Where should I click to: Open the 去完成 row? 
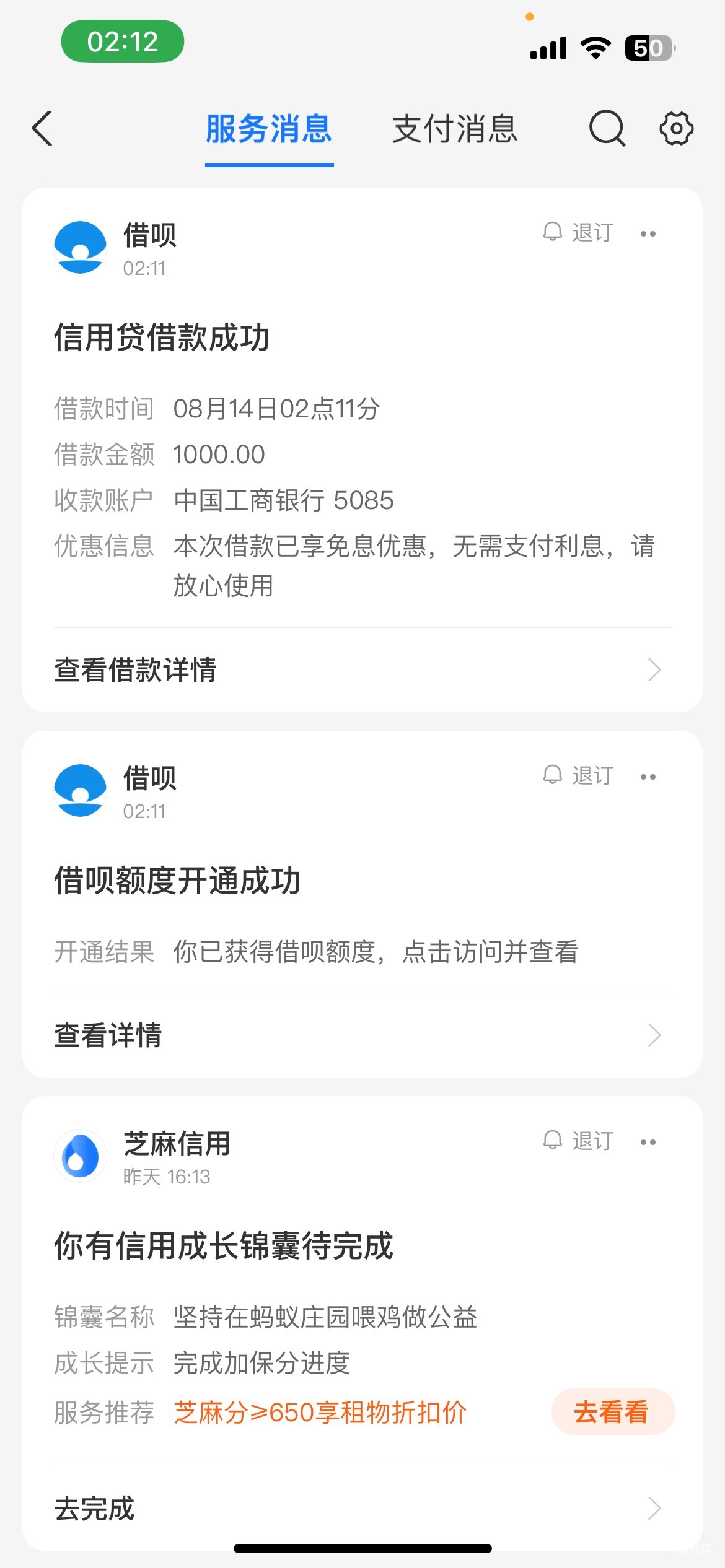362,1509
